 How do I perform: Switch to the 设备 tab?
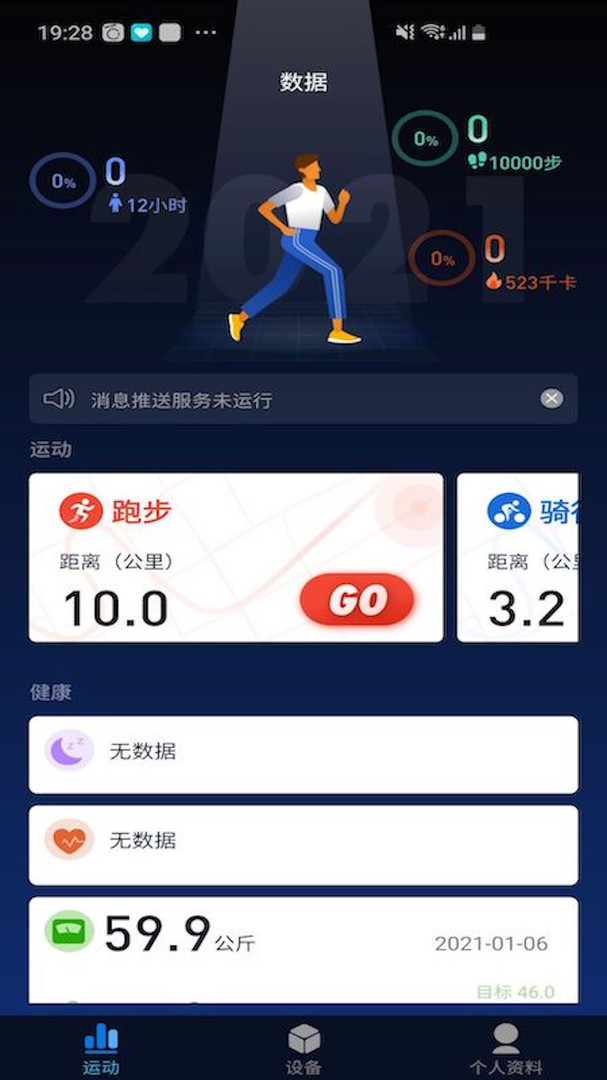point(304,1047)
